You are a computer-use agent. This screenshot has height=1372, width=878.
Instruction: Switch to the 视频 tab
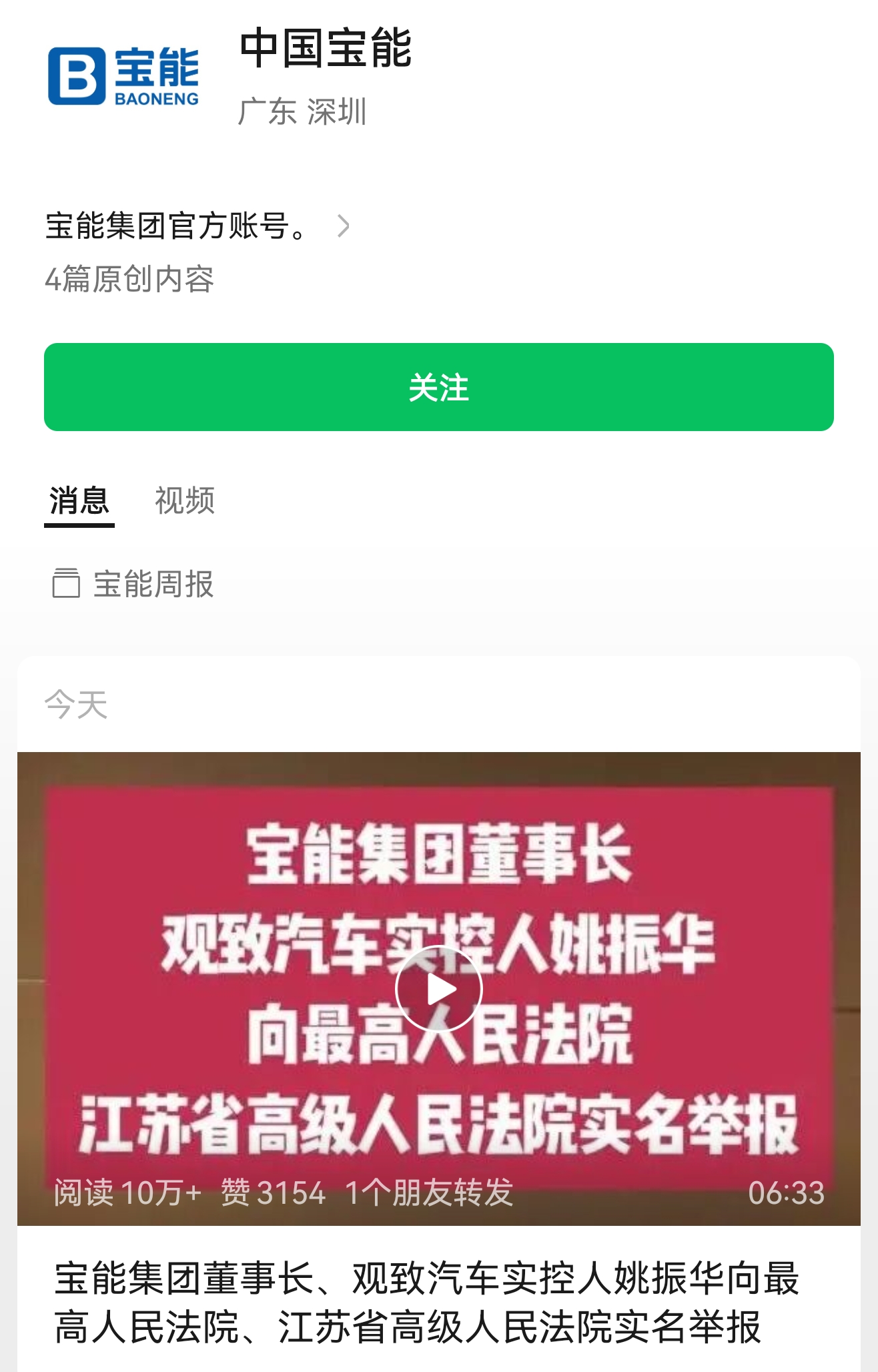coord(185,500)
